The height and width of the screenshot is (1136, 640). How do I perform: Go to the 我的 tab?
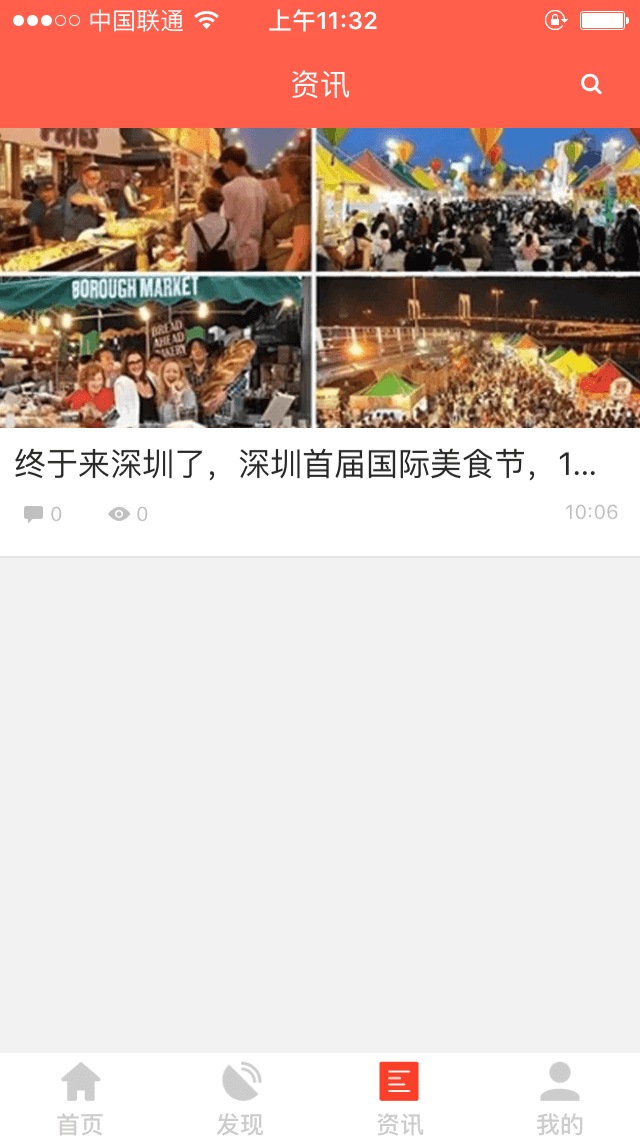(559, 1097)
